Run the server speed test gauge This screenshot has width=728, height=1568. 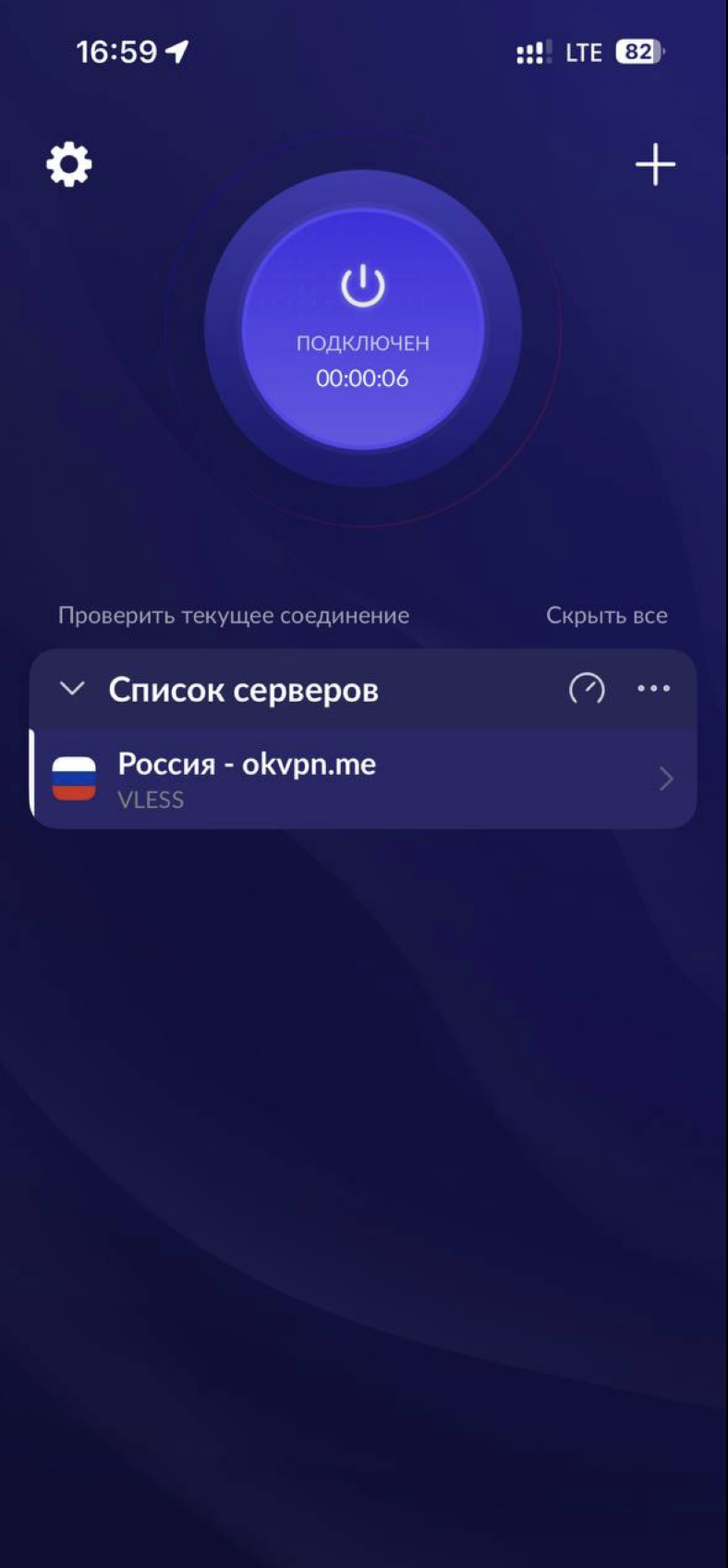click(x=587, y=688)
